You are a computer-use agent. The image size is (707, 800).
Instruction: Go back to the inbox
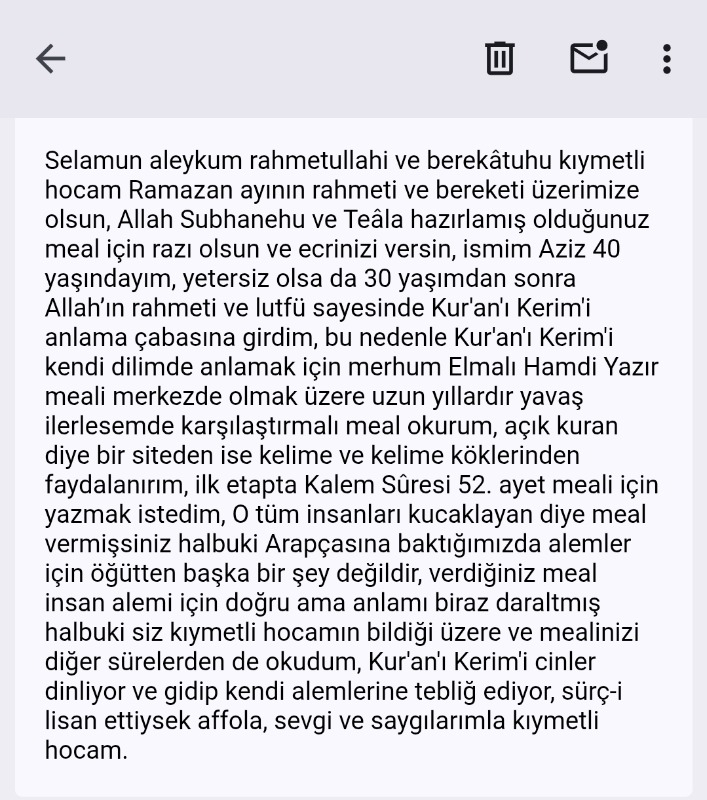click(x=50, y=59)
